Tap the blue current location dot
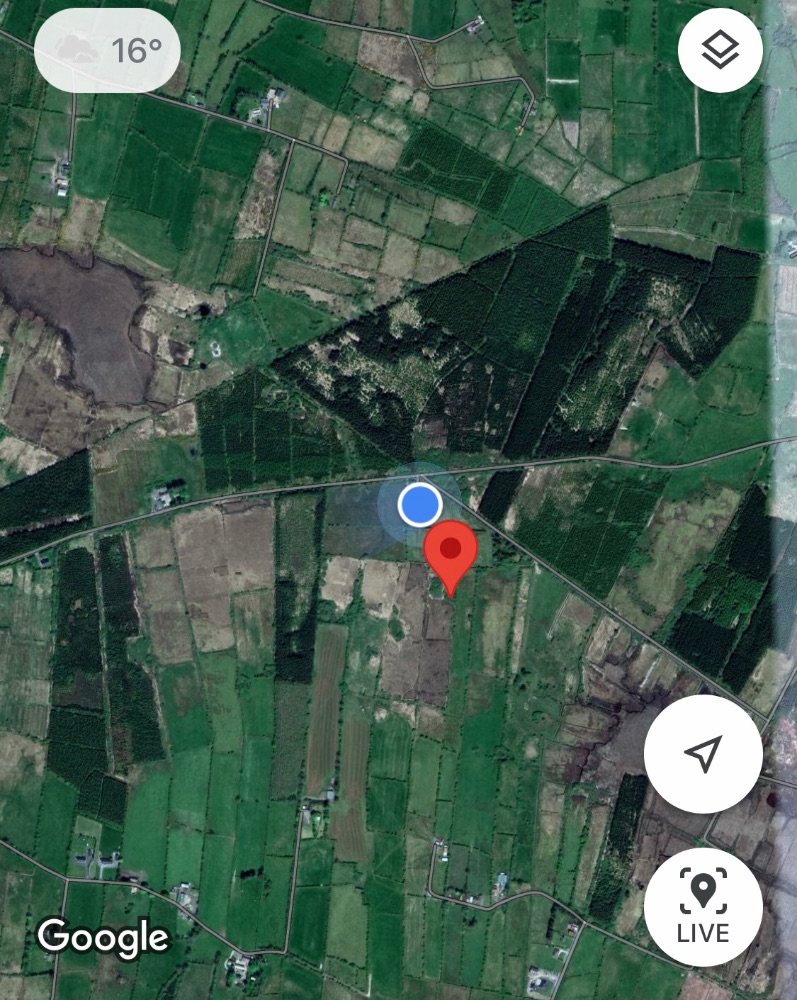Screen dimensions: 797x1000 point(420,505)
